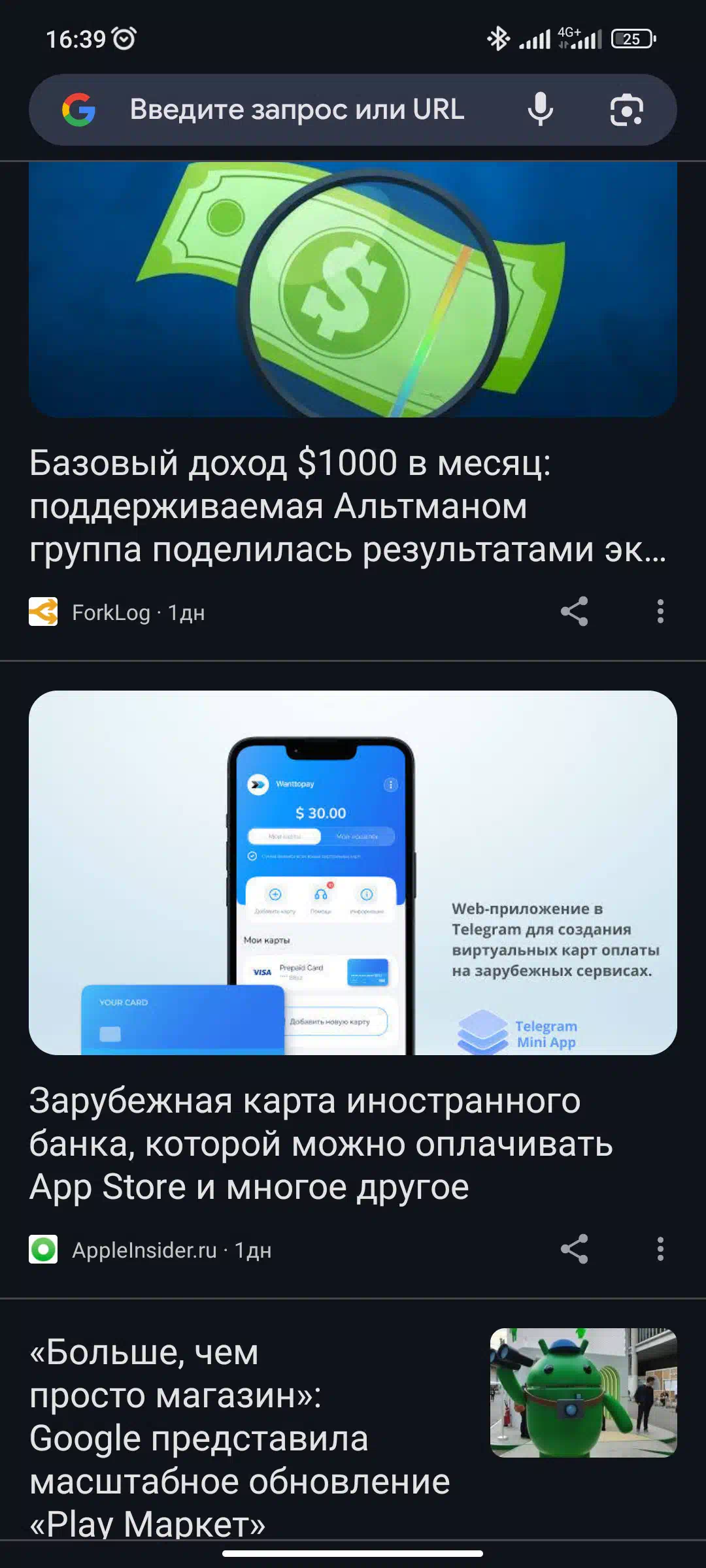Open the article about the Google Play Маркет update
The image size is (706, 1568).
[240, 1437]
